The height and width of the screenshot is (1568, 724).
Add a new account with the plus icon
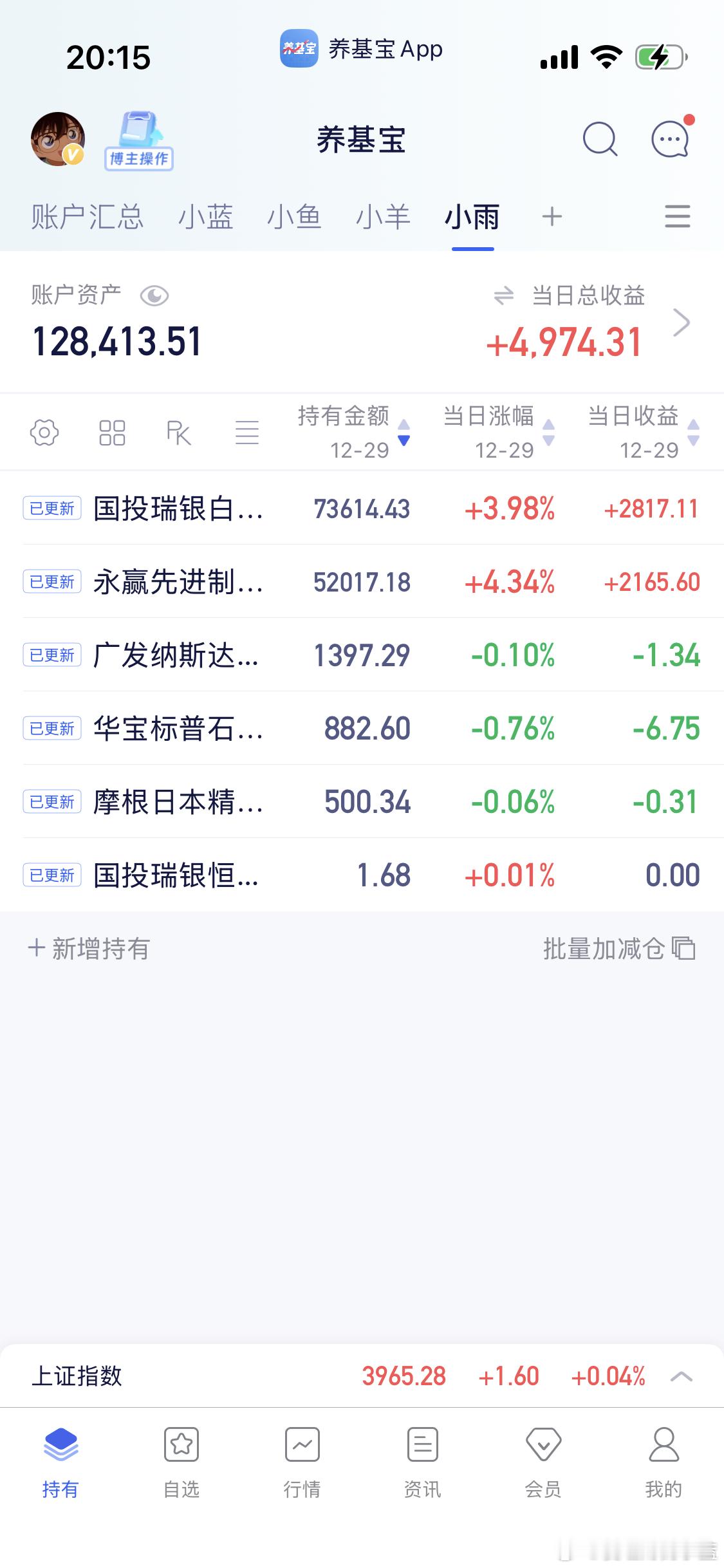coord(552,217)
